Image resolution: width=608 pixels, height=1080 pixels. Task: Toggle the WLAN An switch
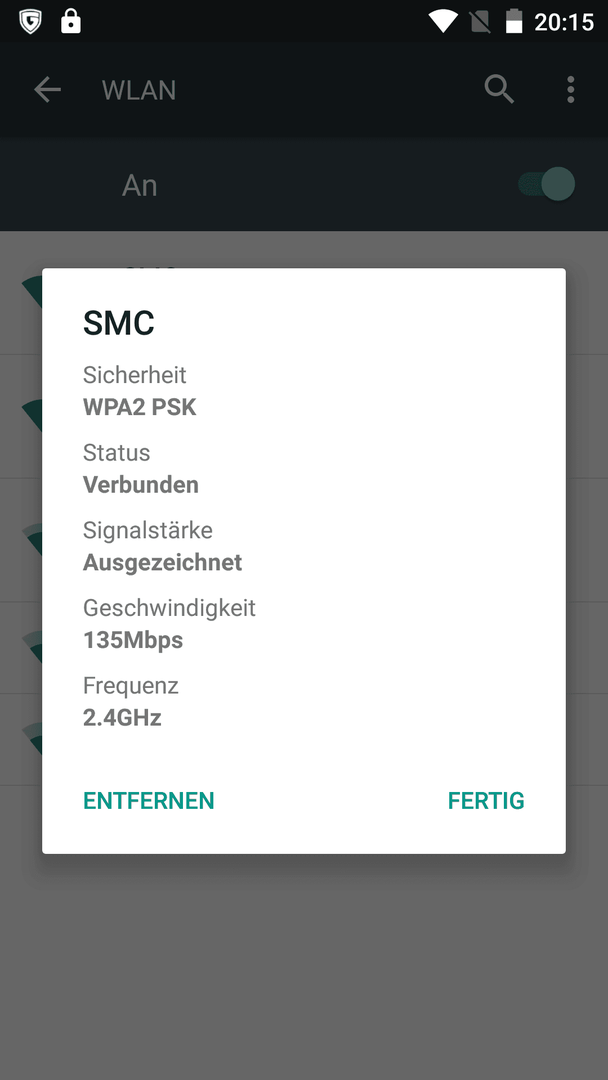point(547,184)
